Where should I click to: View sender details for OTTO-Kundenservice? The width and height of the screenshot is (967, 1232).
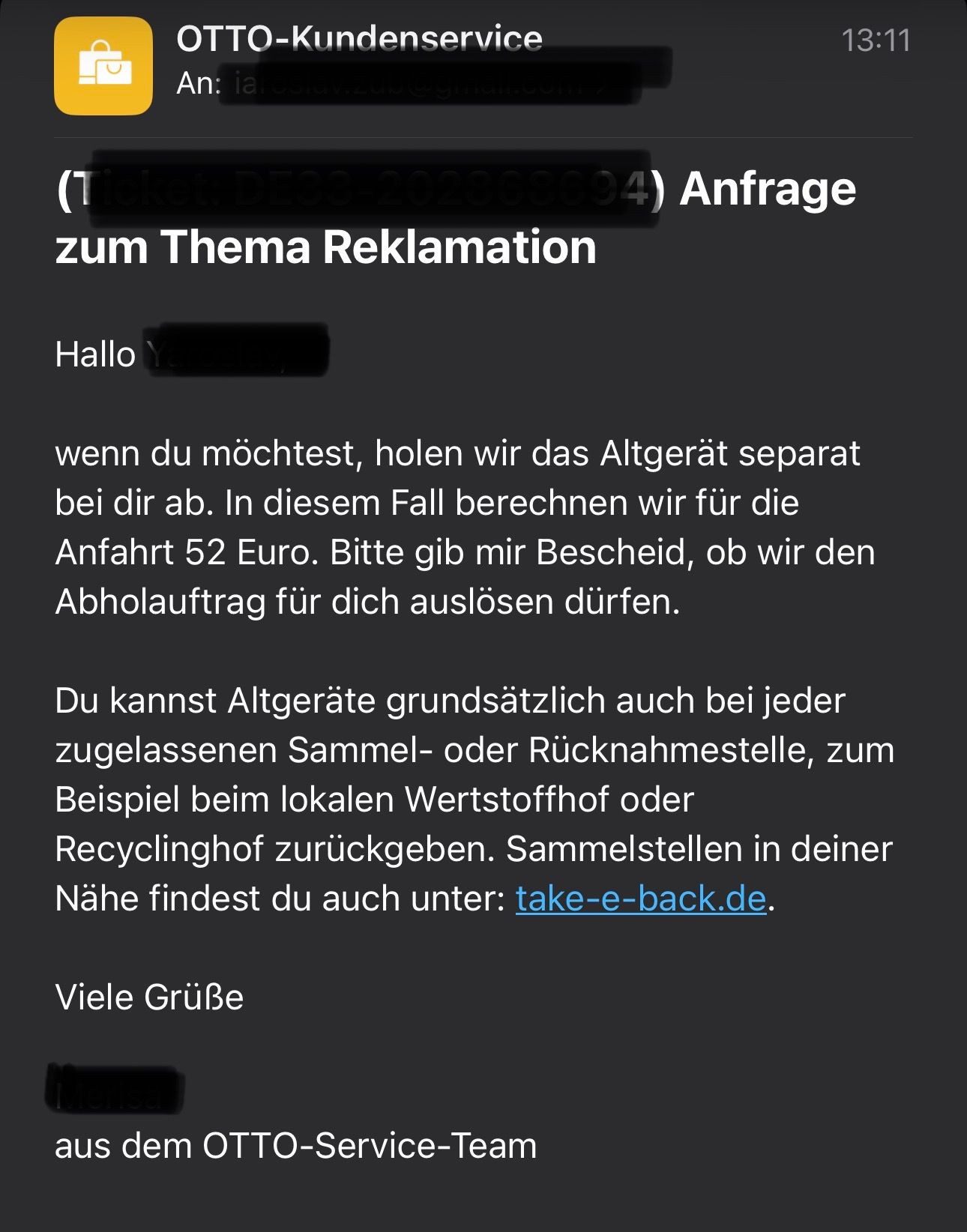359,39
